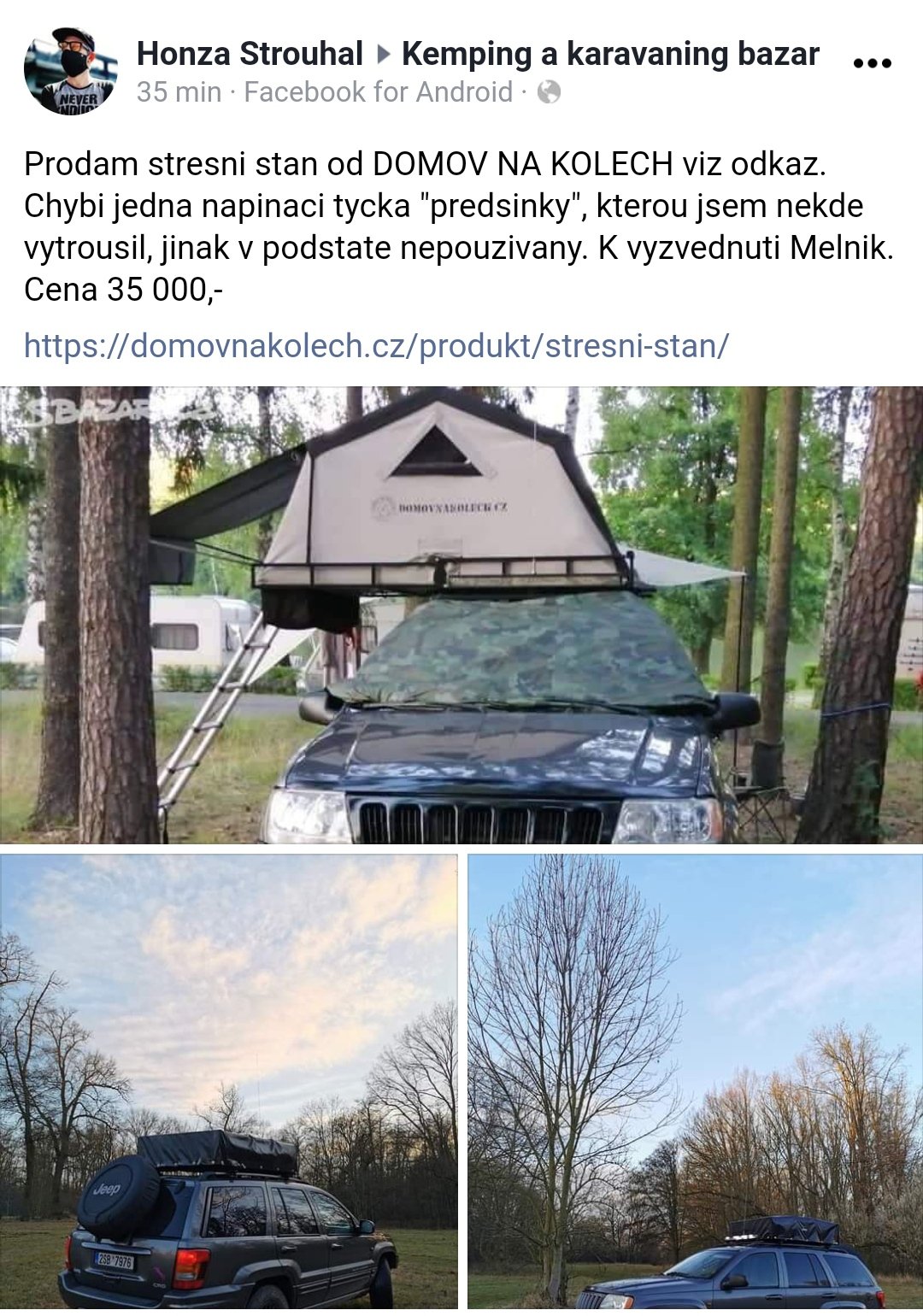View the large roof tent photo
Image resolution: width=923 pixels, height=1316 pixels.
pyautogui.click(x=461, y=615)
